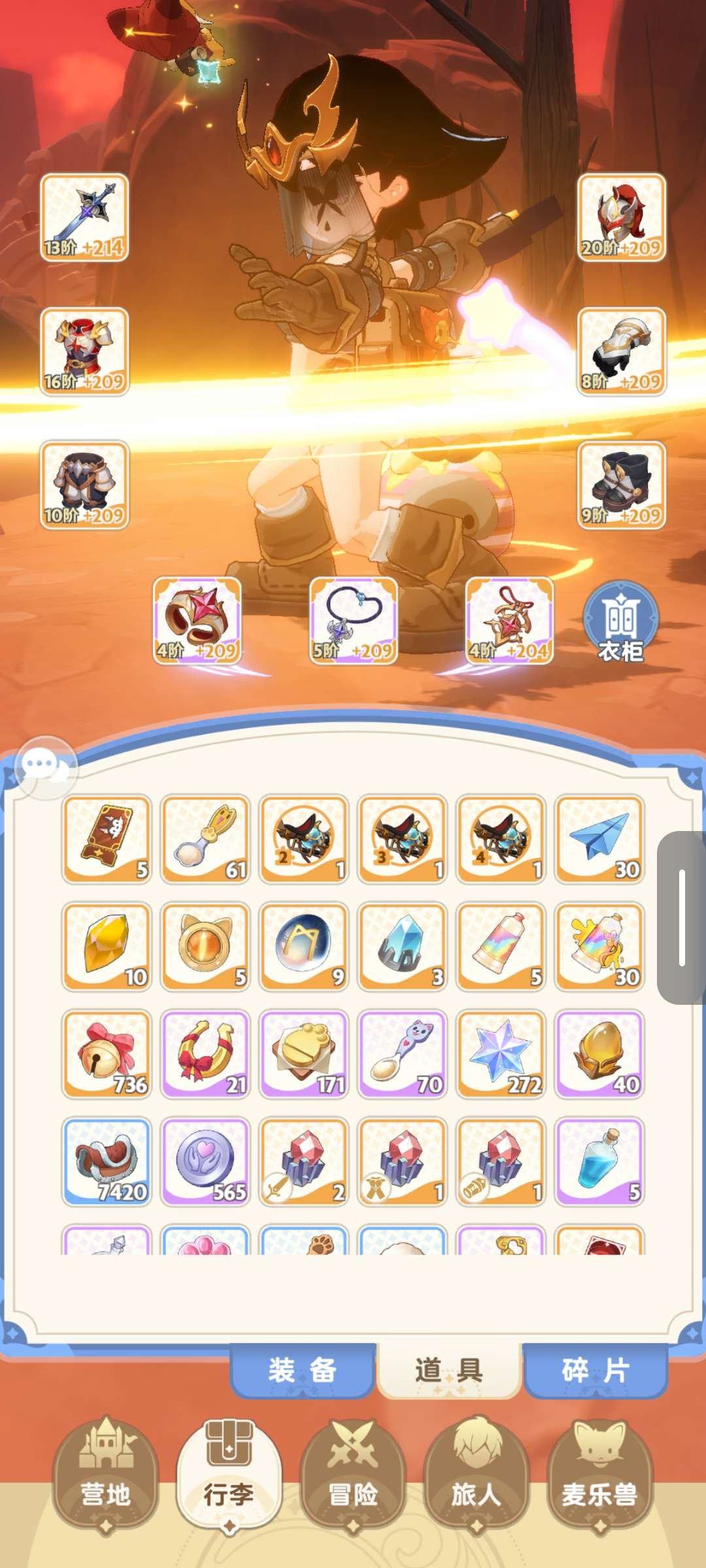This screenshot has width=706, height=1568.
Task: Switch to the 装备 tab
Action: coord(302,1370)
